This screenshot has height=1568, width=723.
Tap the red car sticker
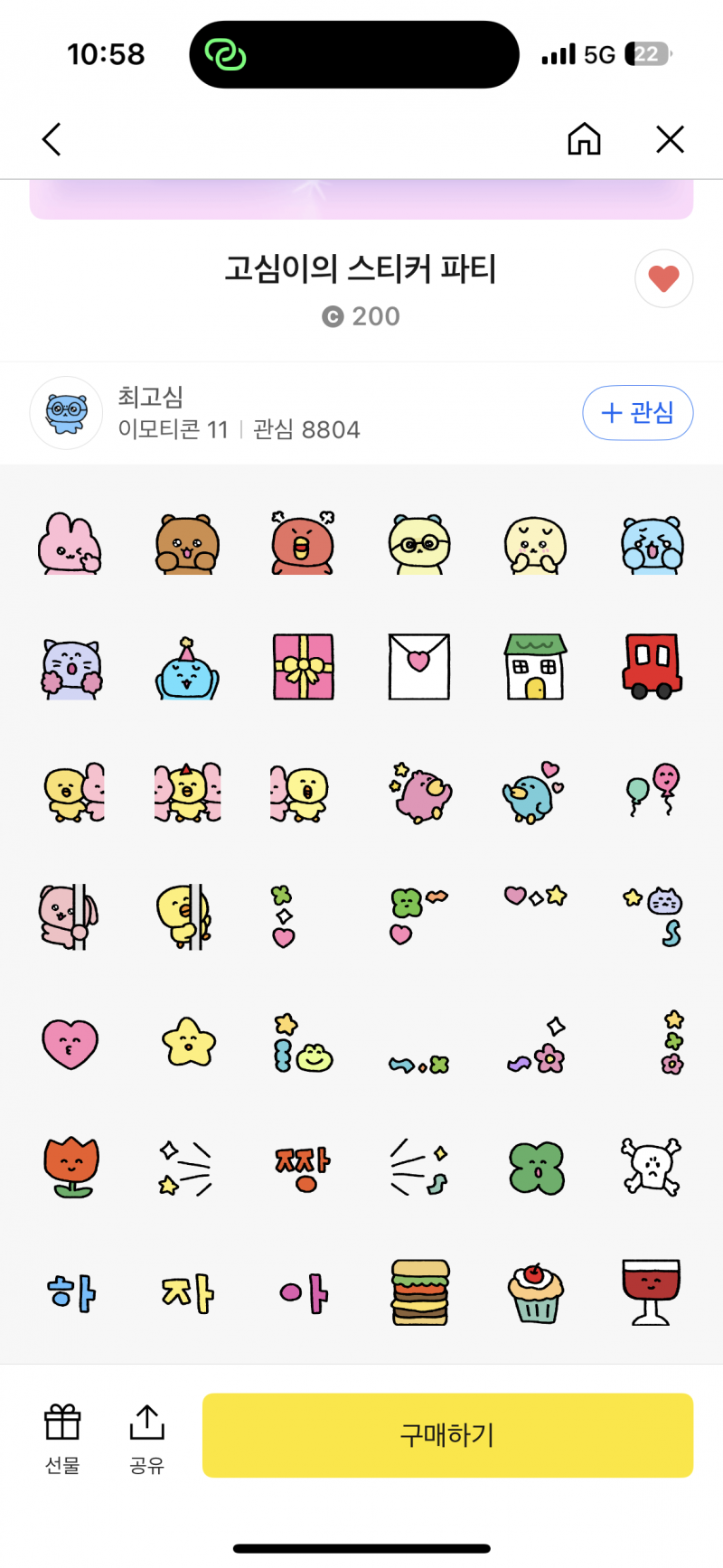click(x=652, y=667)
